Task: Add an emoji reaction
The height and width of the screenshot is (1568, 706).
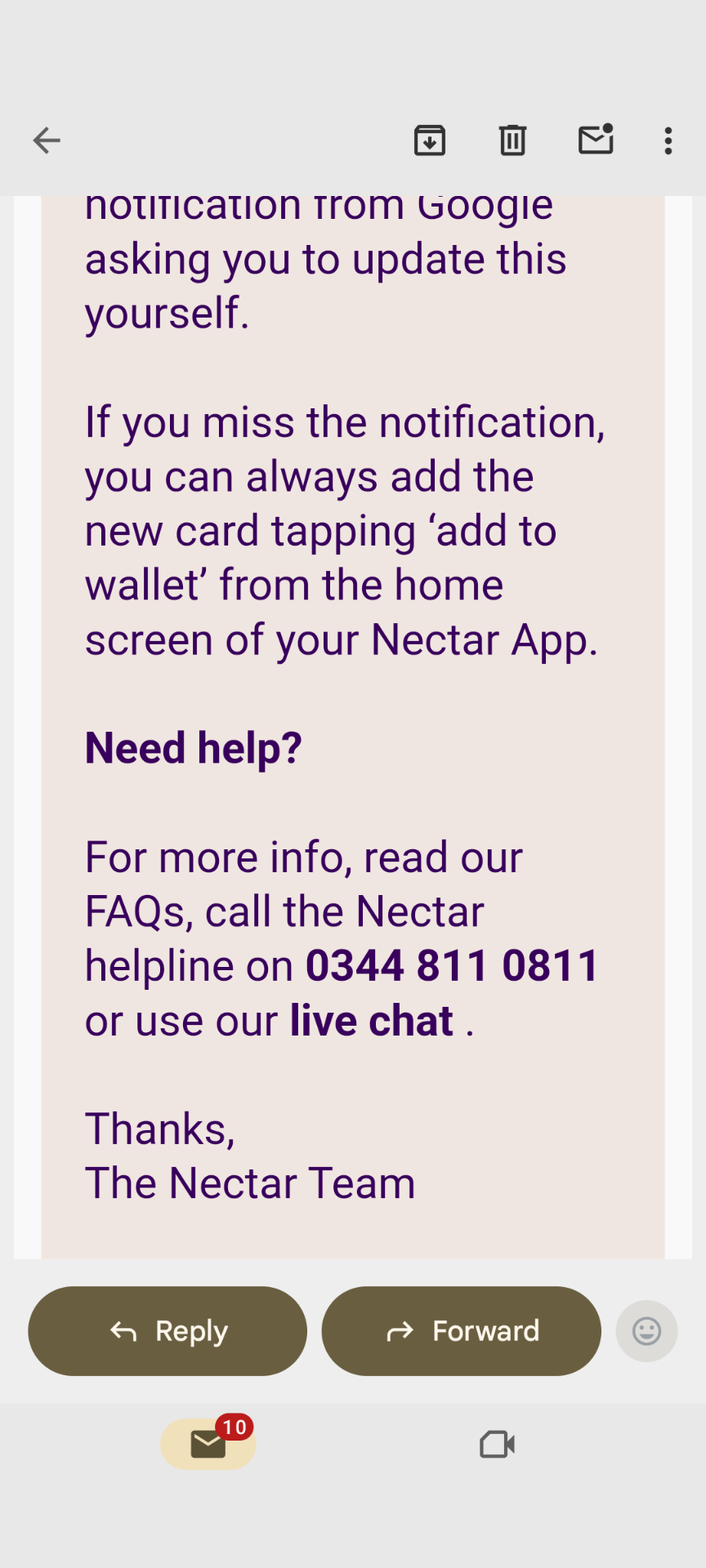Action: point(646,1331)
